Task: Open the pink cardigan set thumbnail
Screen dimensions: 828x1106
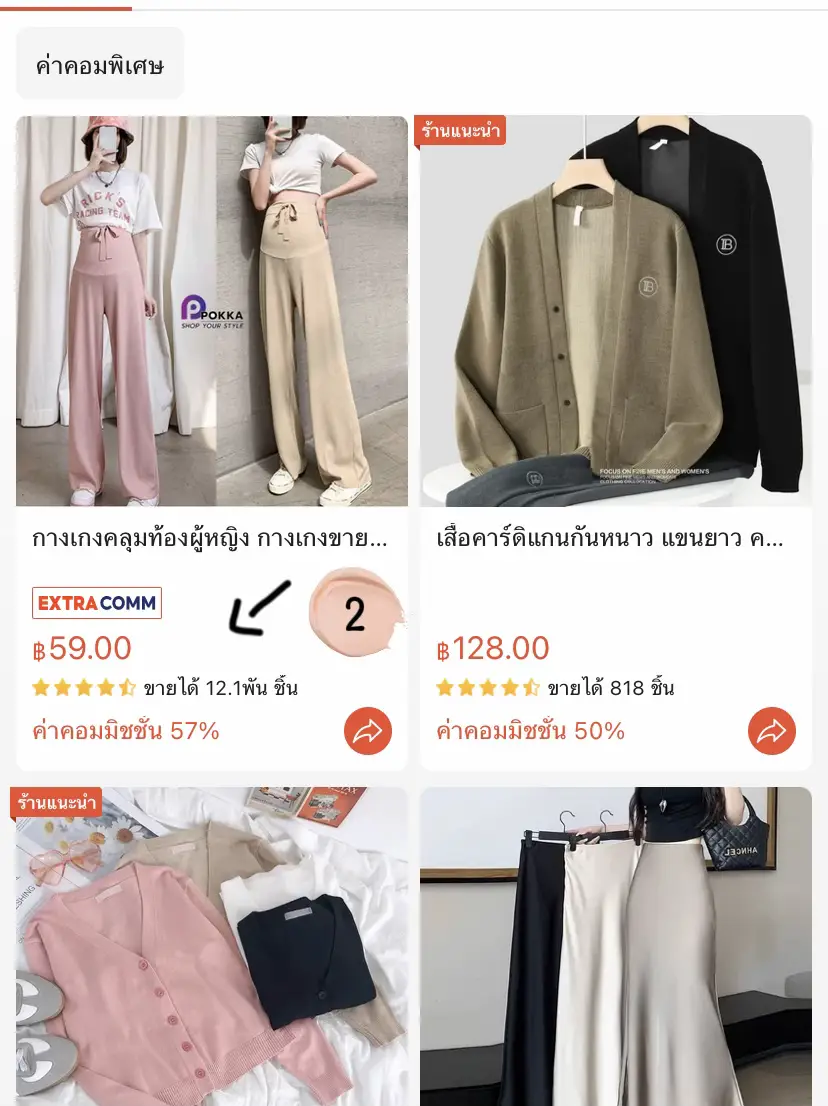Action: point(211,946)
